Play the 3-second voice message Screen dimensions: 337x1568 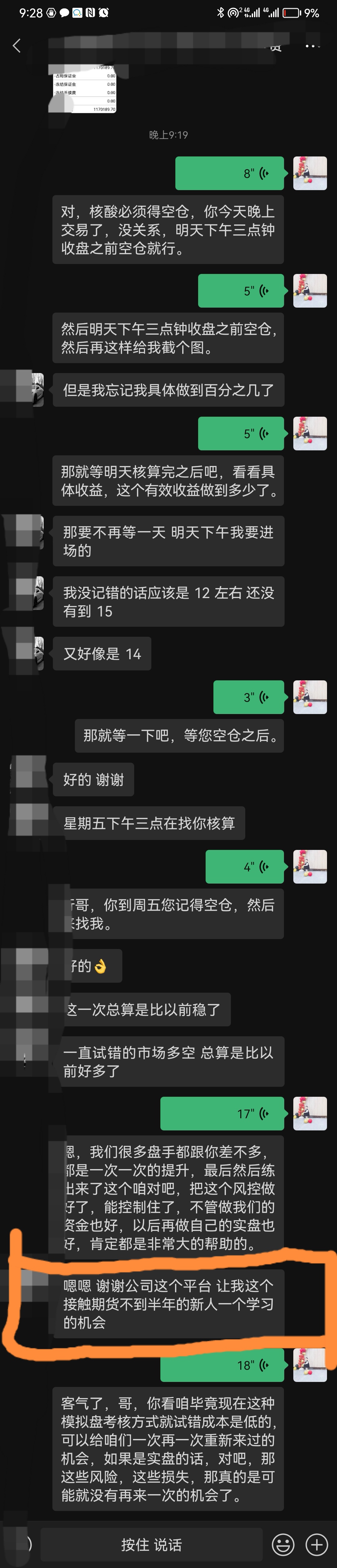[x=249, y=697]
